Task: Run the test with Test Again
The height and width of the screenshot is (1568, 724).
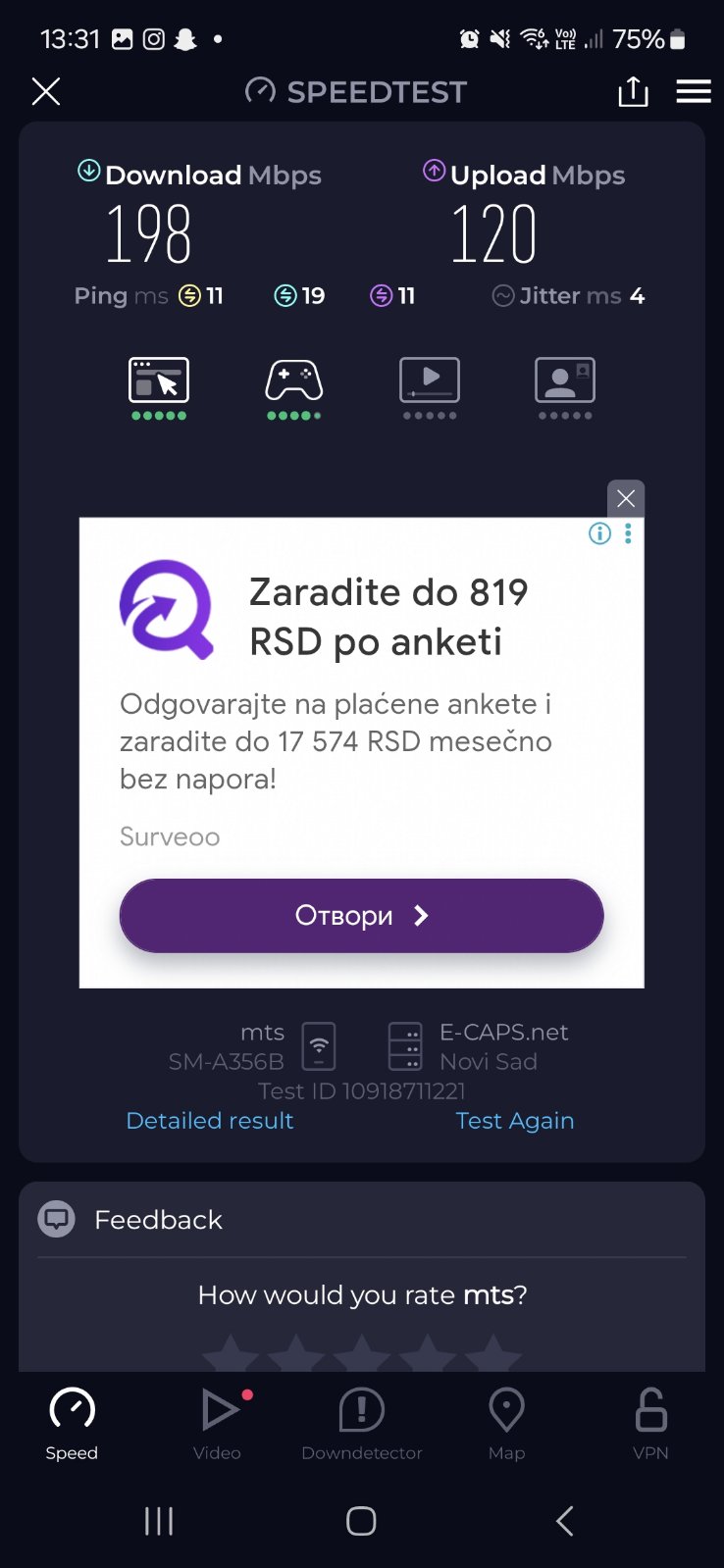Action: tap(515, 1120)
